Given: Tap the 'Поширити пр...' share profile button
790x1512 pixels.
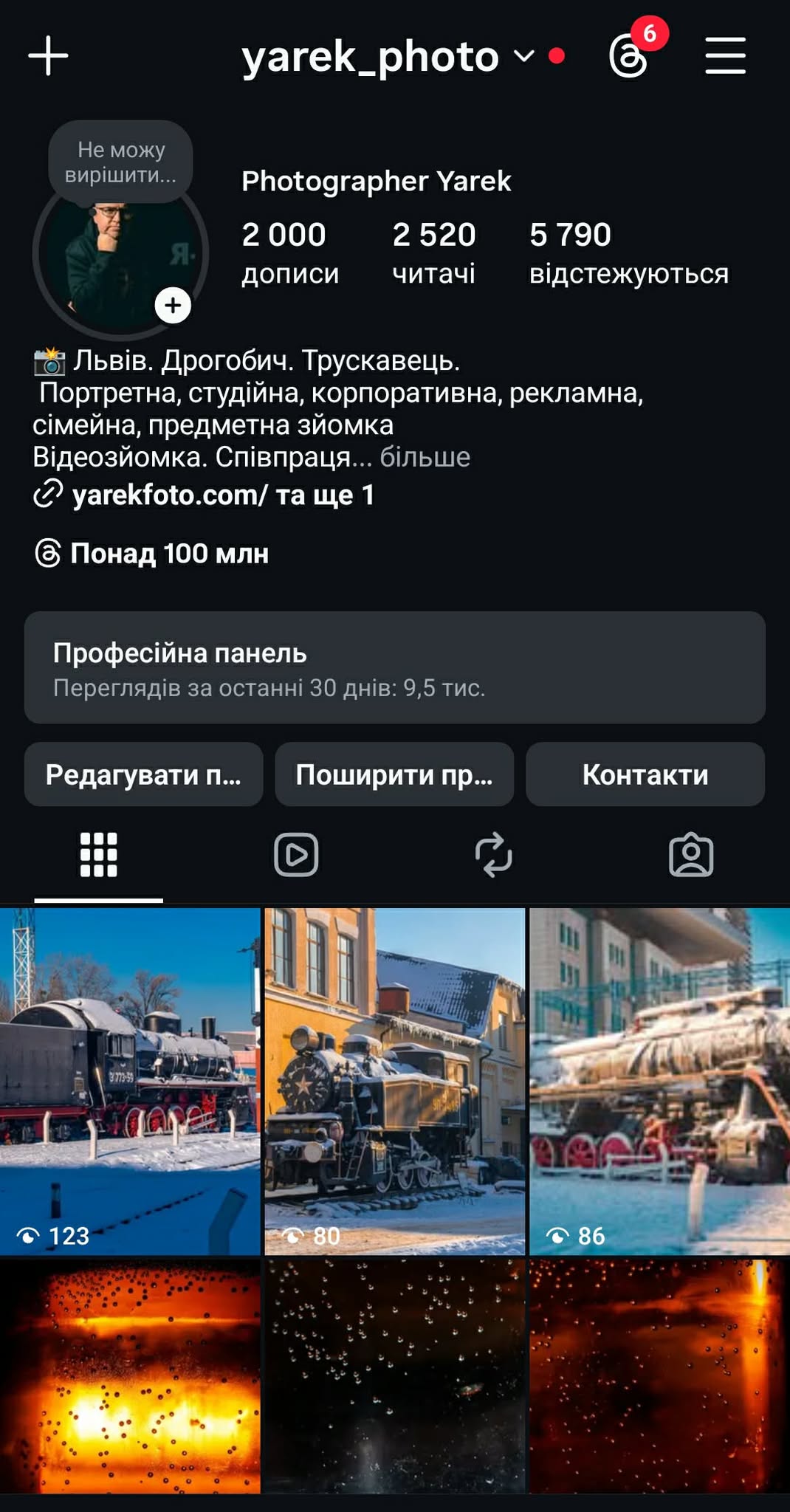Looking at the screenshot, I should click(x=394, y=774).
